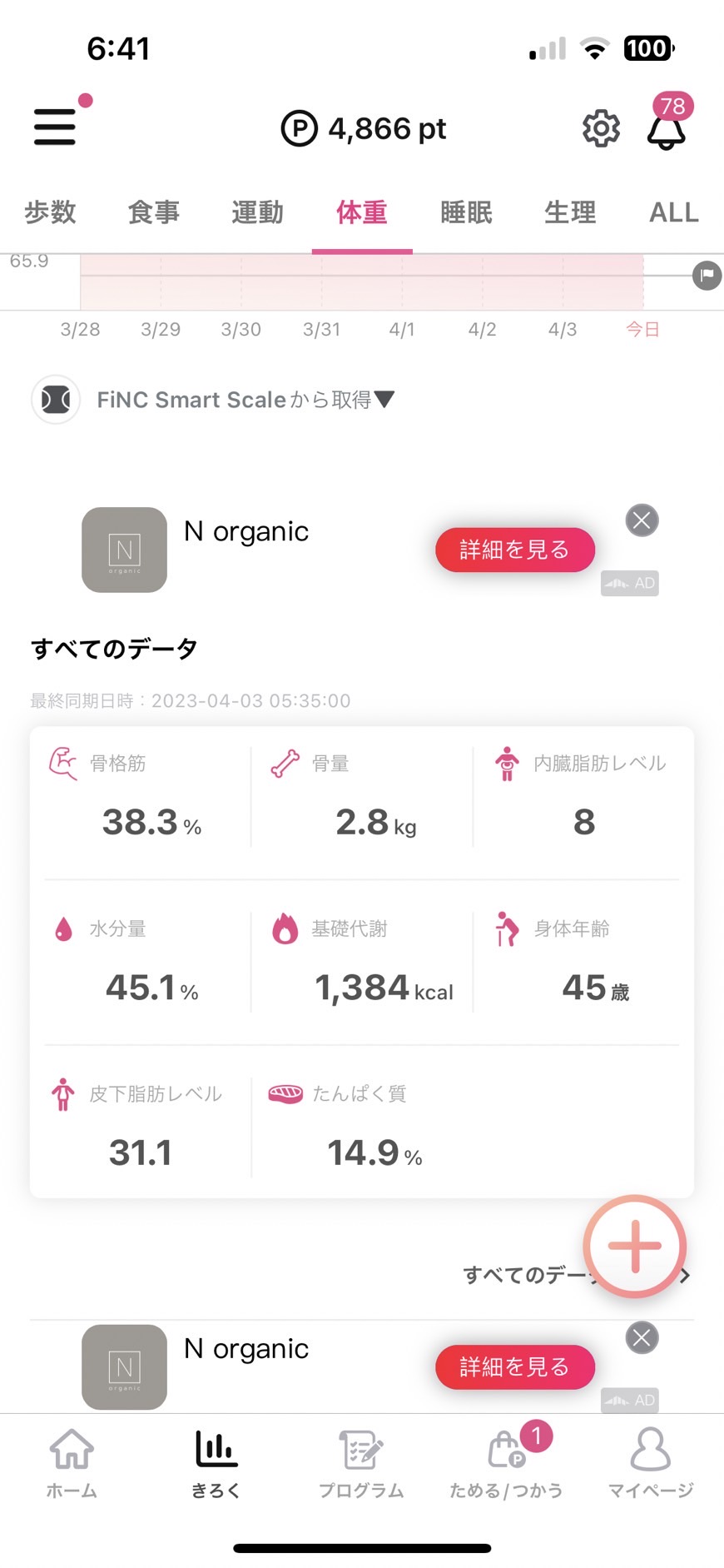Open the hamburger menu
The height and width of the screenshot is (1568, 724).
pyautogui.click(x=55, y=127)
